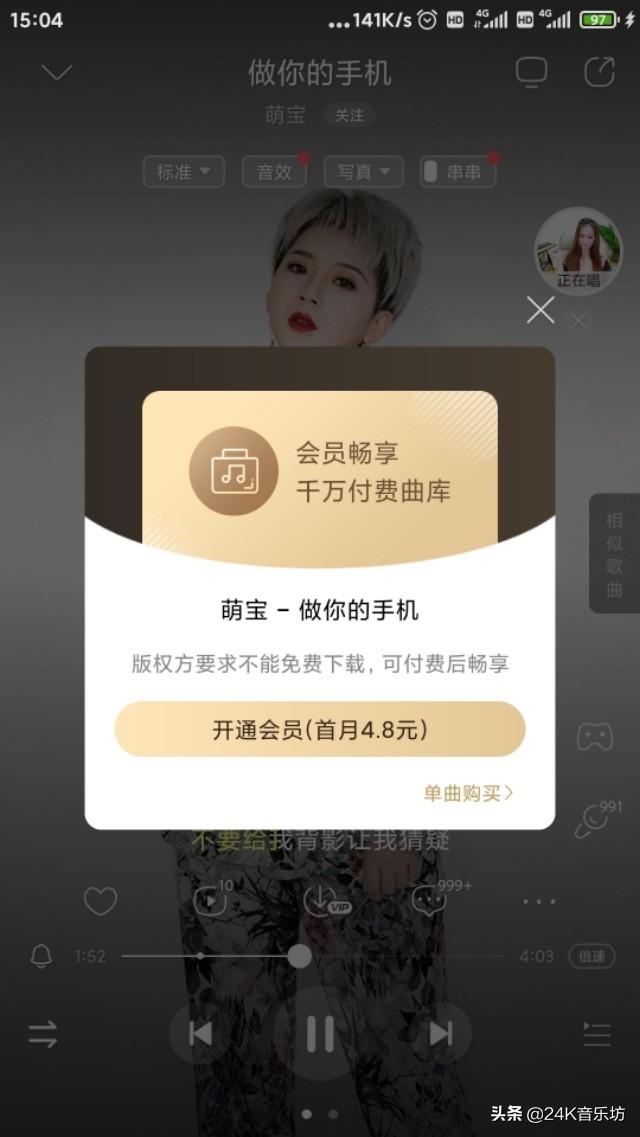Open the screen casting icon
This screenshot has width=640, height=1137.
click(x=531, y=72)
